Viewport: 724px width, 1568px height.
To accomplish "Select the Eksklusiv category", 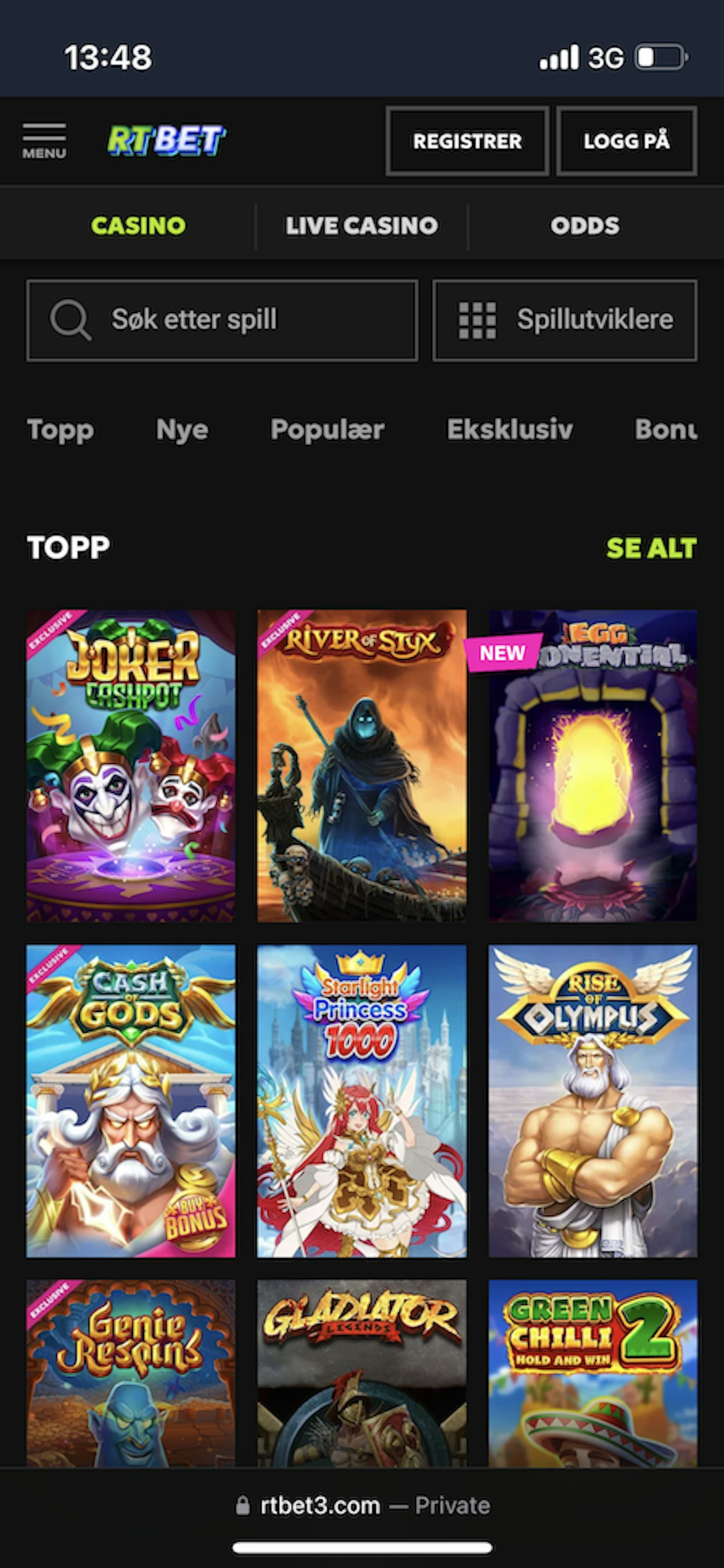I will [x=510, y=430].
